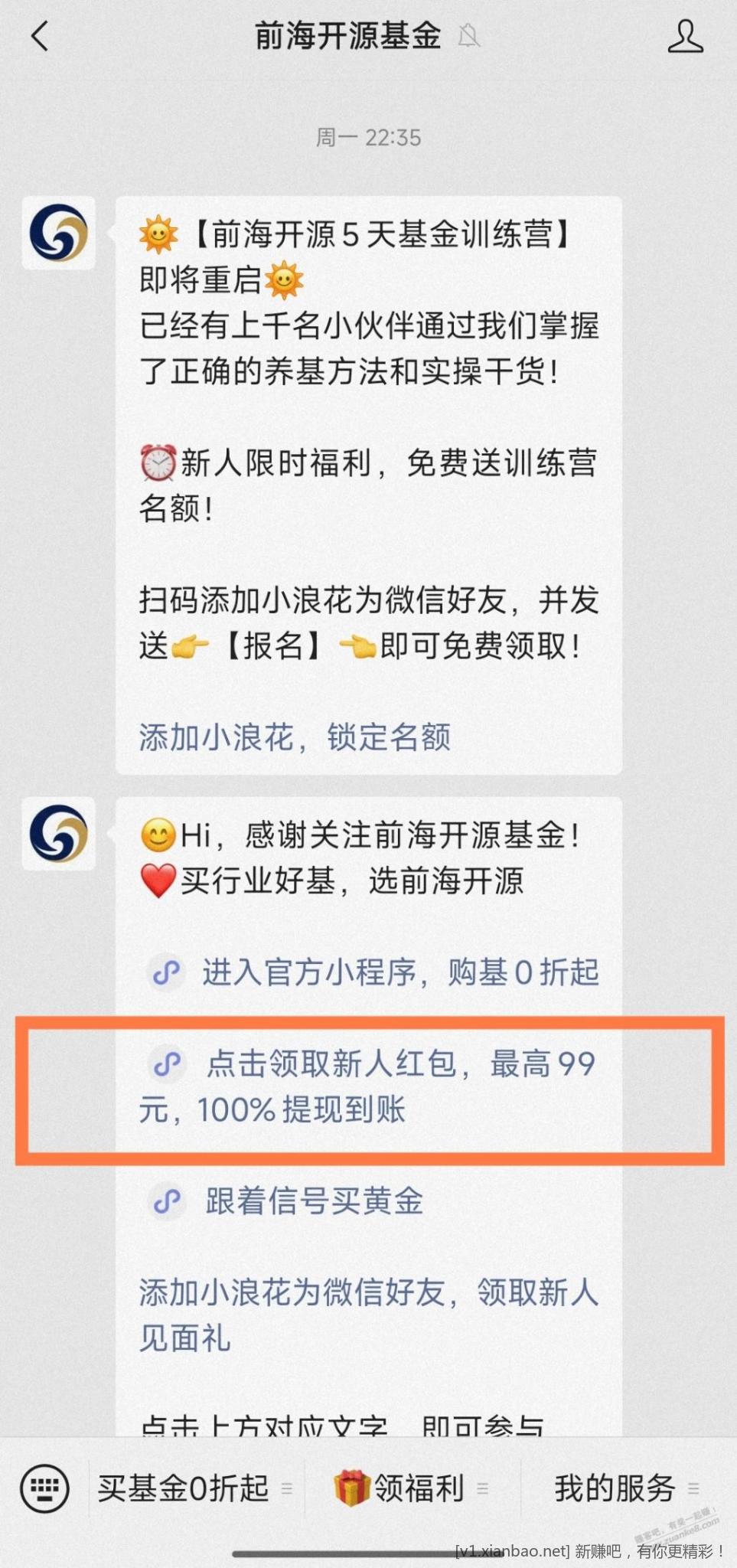Claim 新人红包 最高99元 link
Image resolution: width=737 pixels, height=1568 pixels.
tap(367, 1086)
